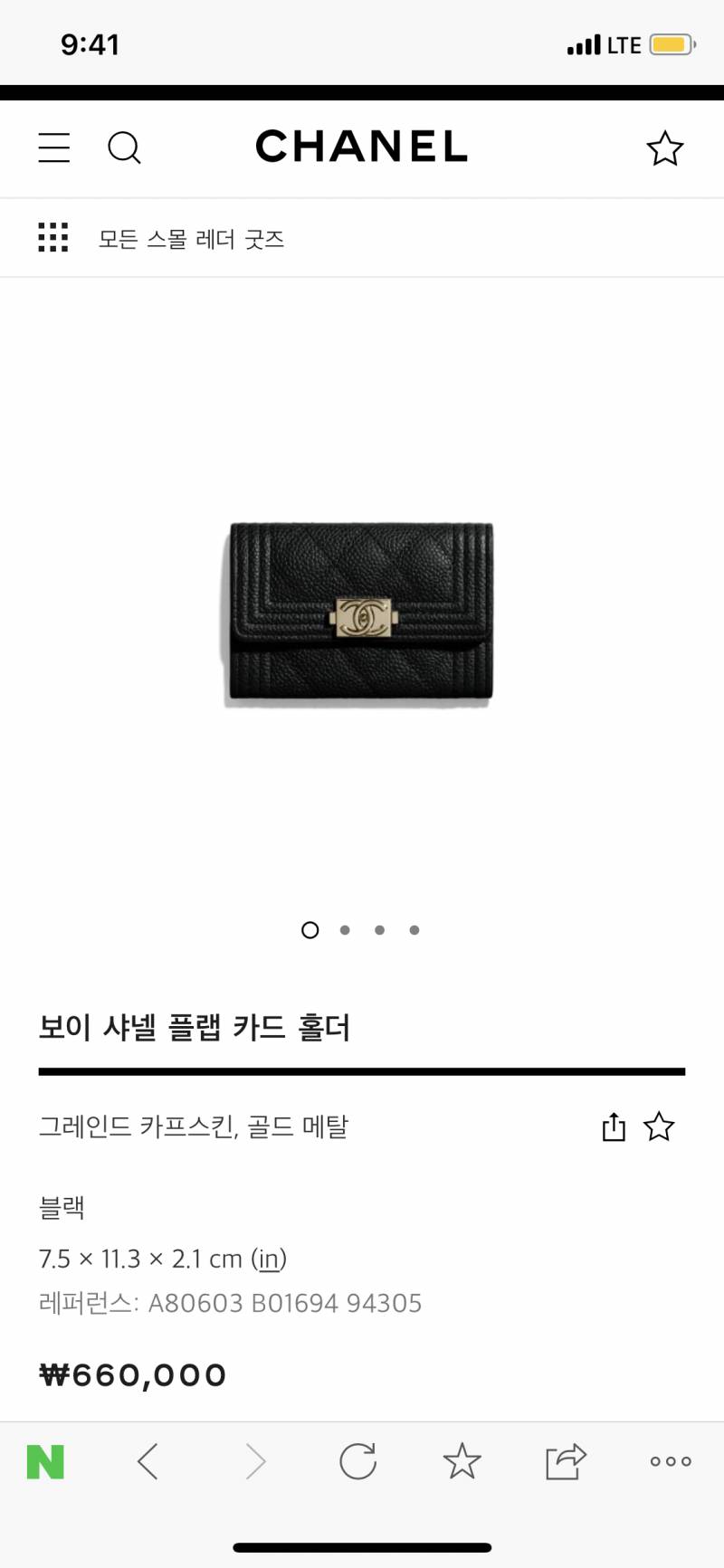Viewport: 724px width, 1568px height.
Task: Toggle the bookmark star in the bottom toolbar
Action: click(x=463, y=1460)
